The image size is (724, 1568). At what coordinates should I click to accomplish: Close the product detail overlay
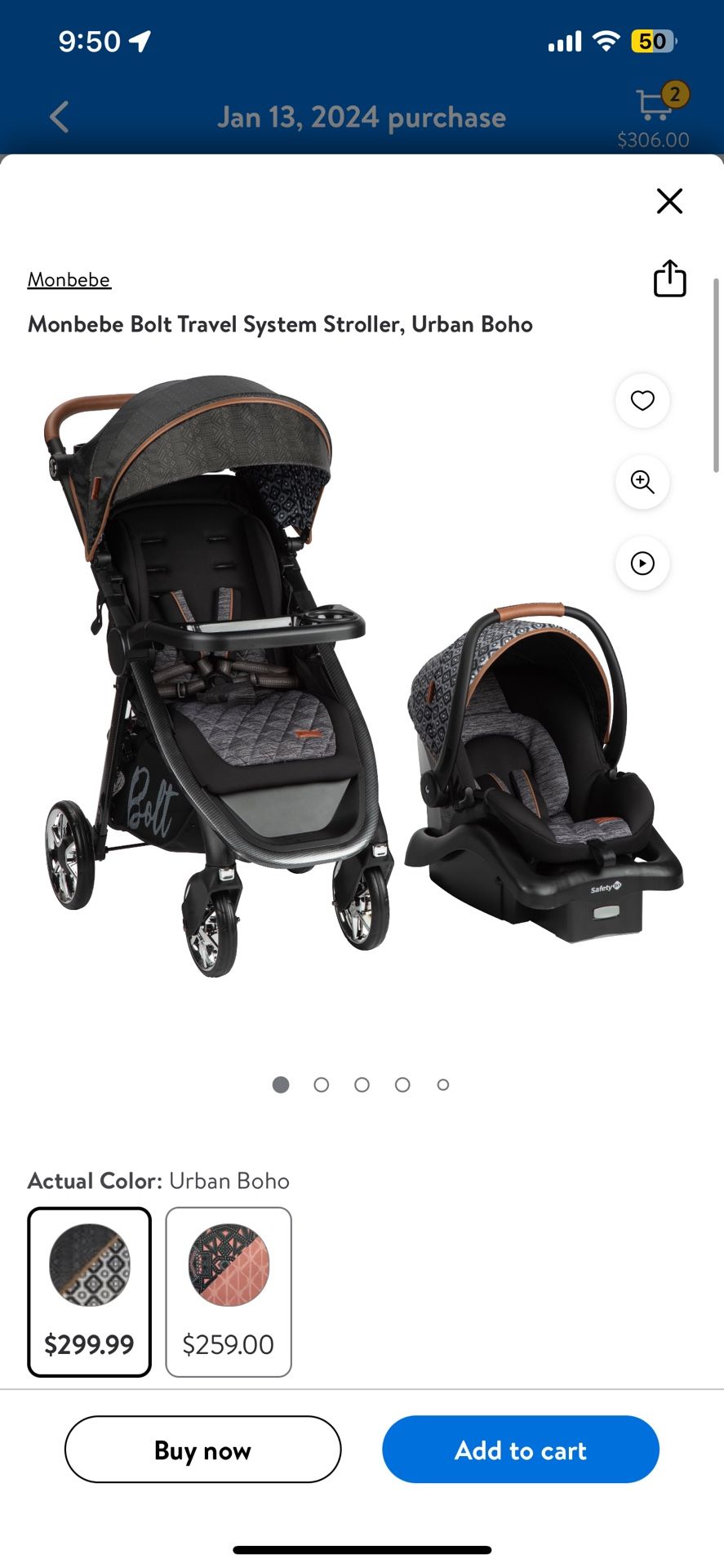click(x=668, y=201)
